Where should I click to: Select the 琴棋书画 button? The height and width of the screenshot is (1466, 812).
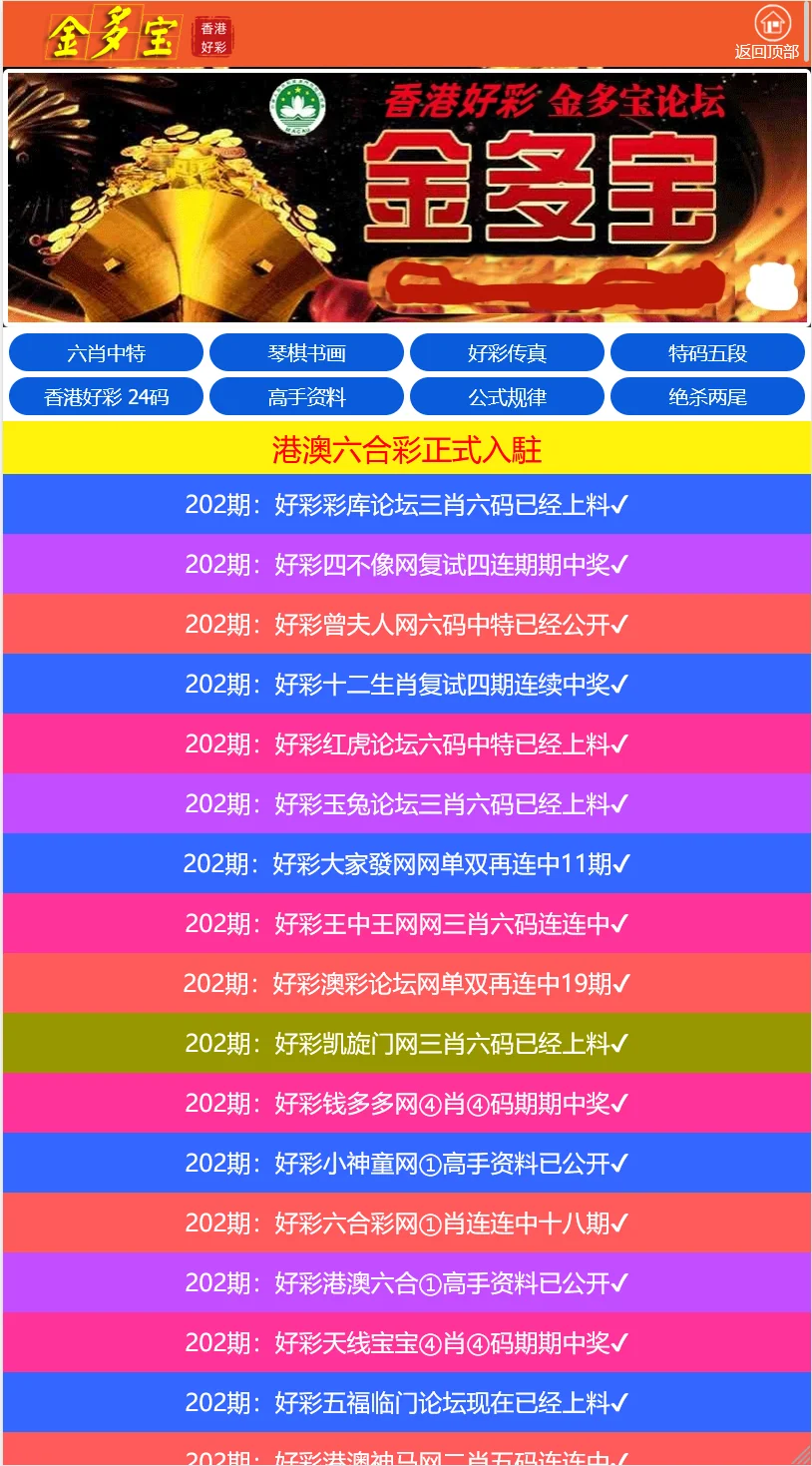point(306,353)
